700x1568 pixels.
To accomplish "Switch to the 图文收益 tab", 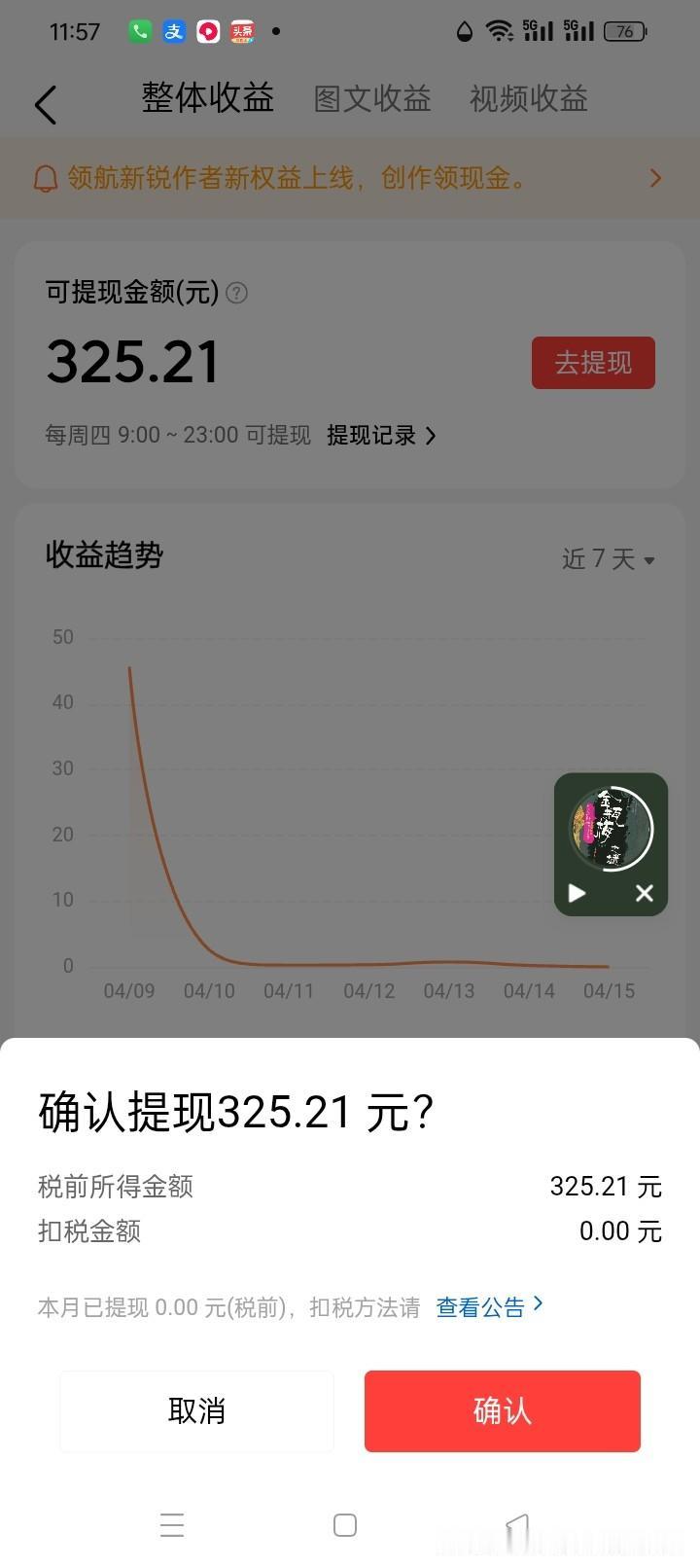I will tap(372, 99).
